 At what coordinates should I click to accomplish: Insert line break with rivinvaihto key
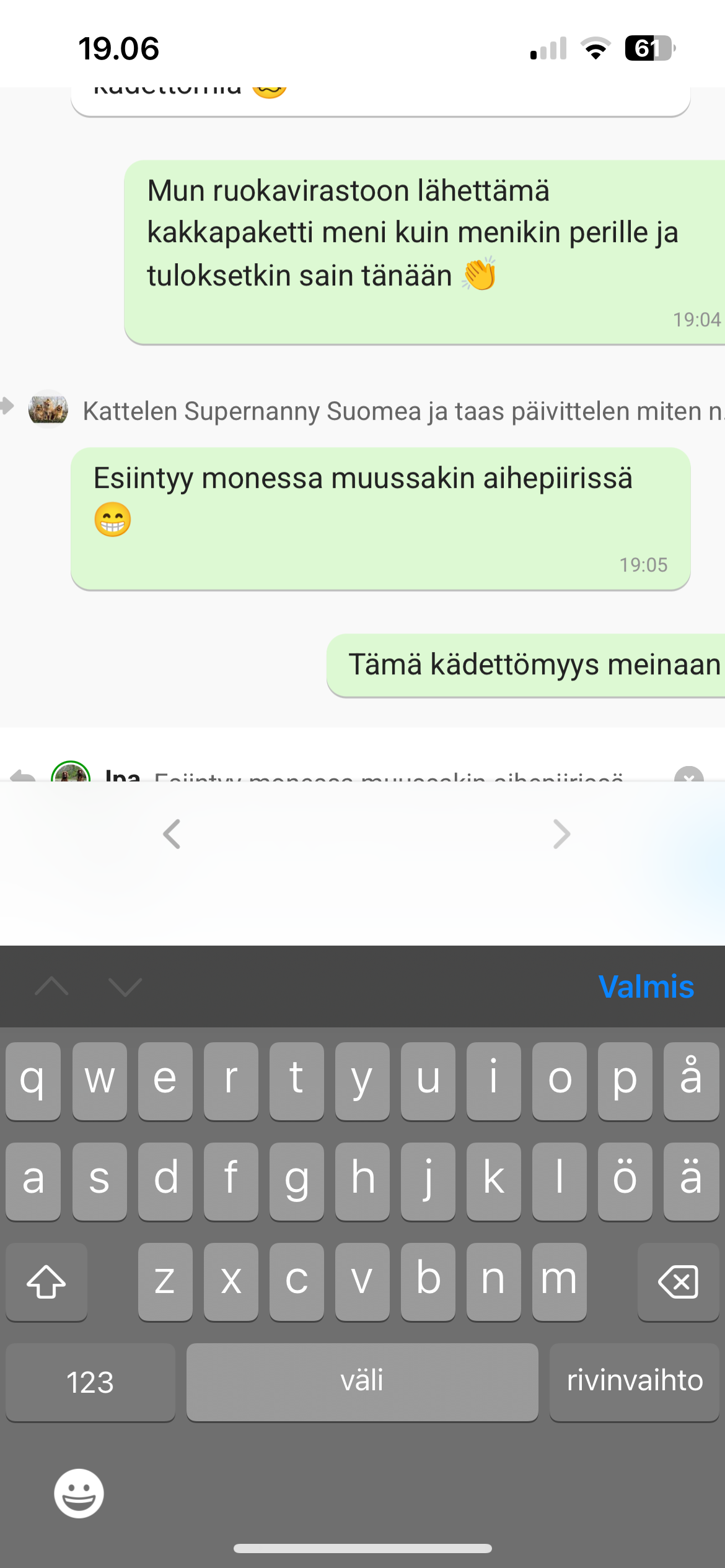pos(634,1382)
